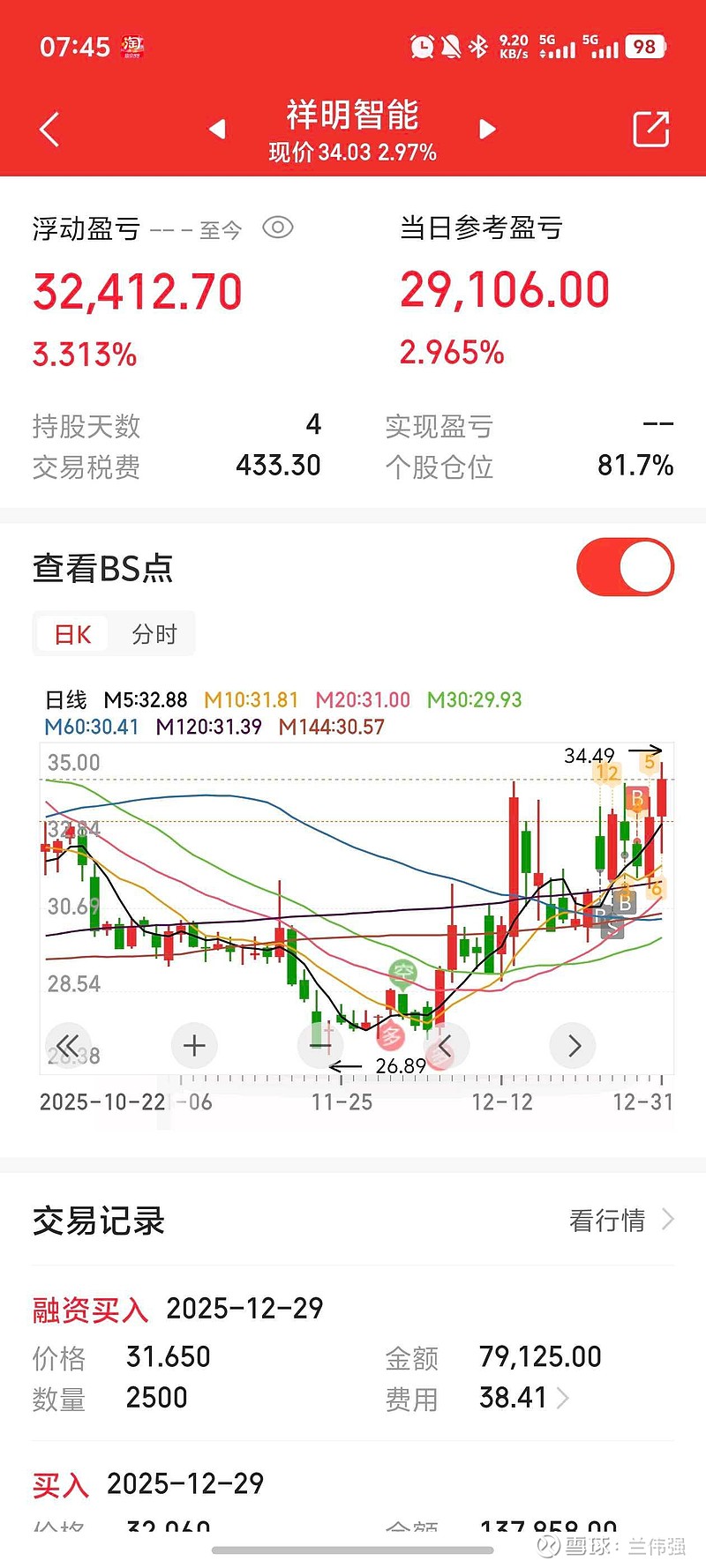Select the 日K tab
Screen dimensions: 706x1568
tap(72, 633)
